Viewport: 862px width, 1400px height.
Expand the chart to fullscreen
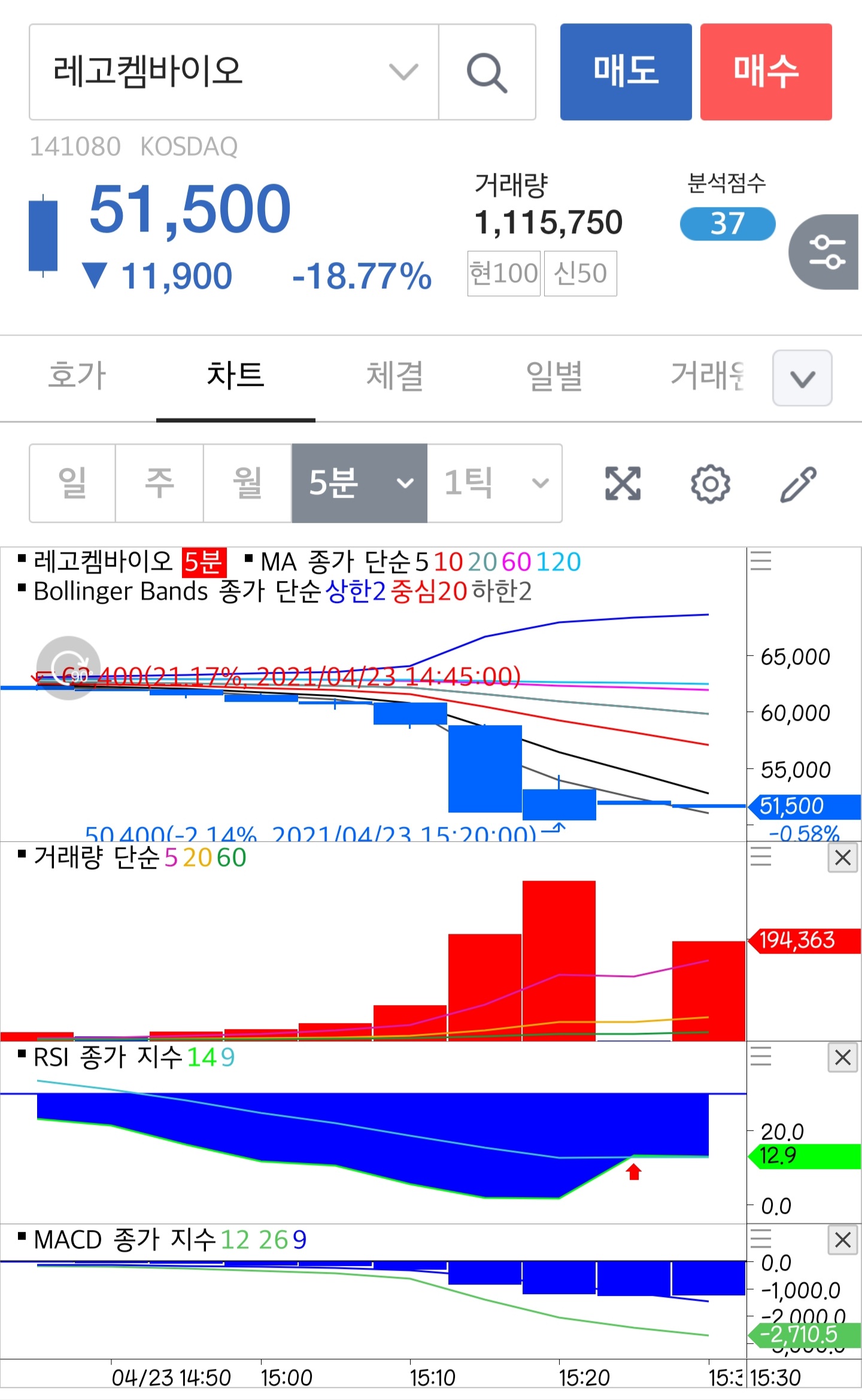pos(623,483)
